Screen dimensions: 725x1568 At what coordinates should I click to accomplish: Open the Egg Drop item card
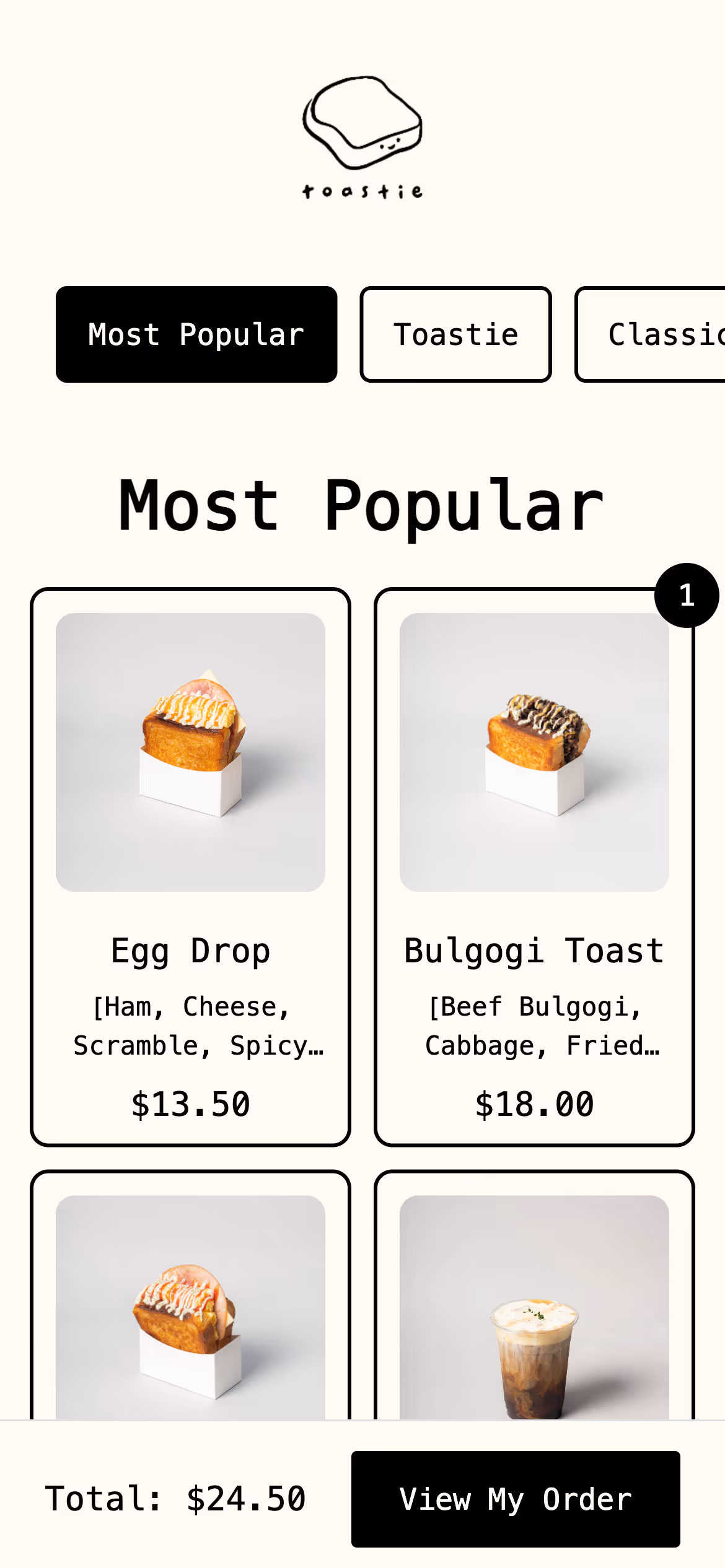pos(190,866)
